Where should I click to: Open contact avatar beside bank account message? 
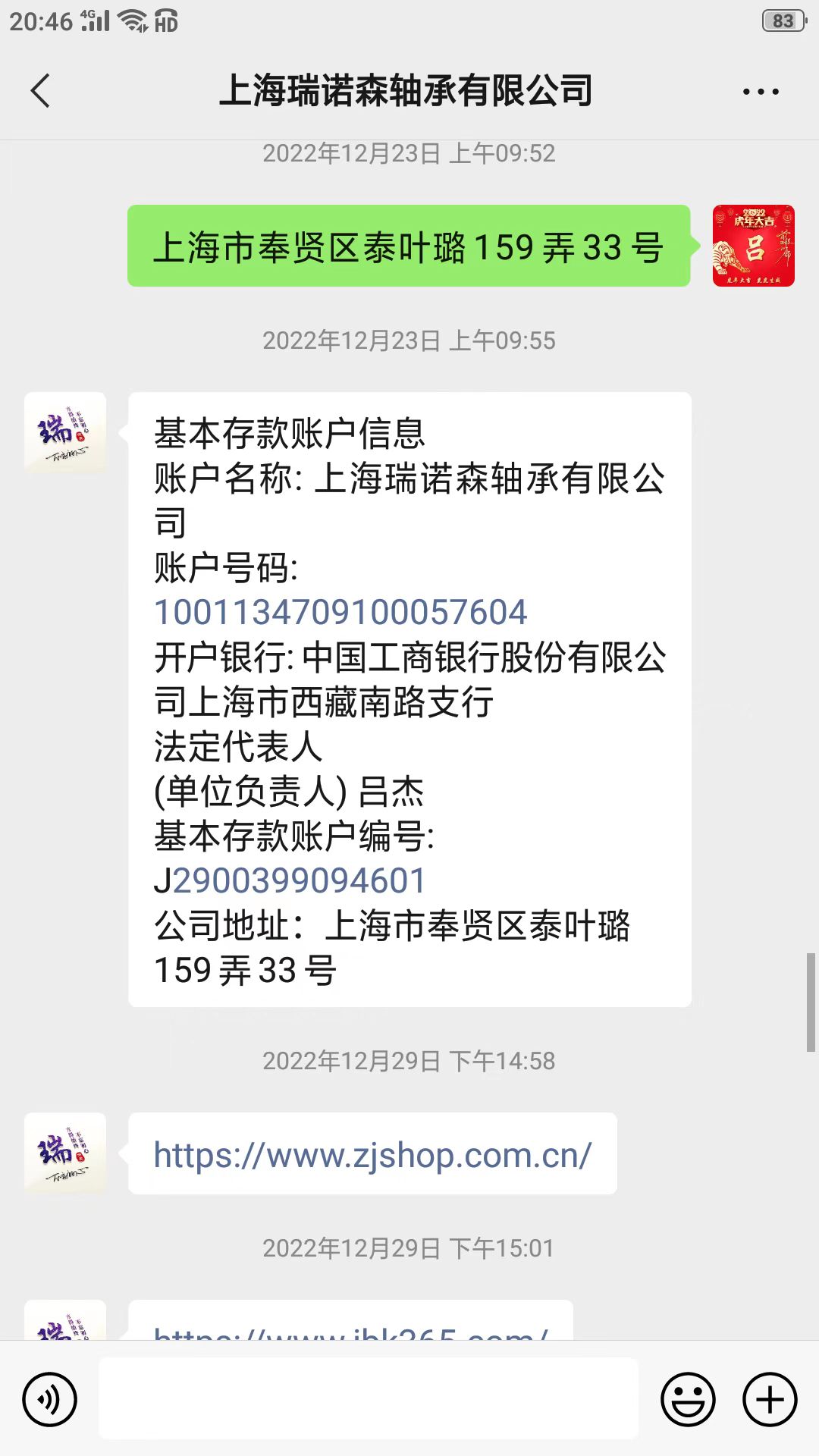point(65,433)
